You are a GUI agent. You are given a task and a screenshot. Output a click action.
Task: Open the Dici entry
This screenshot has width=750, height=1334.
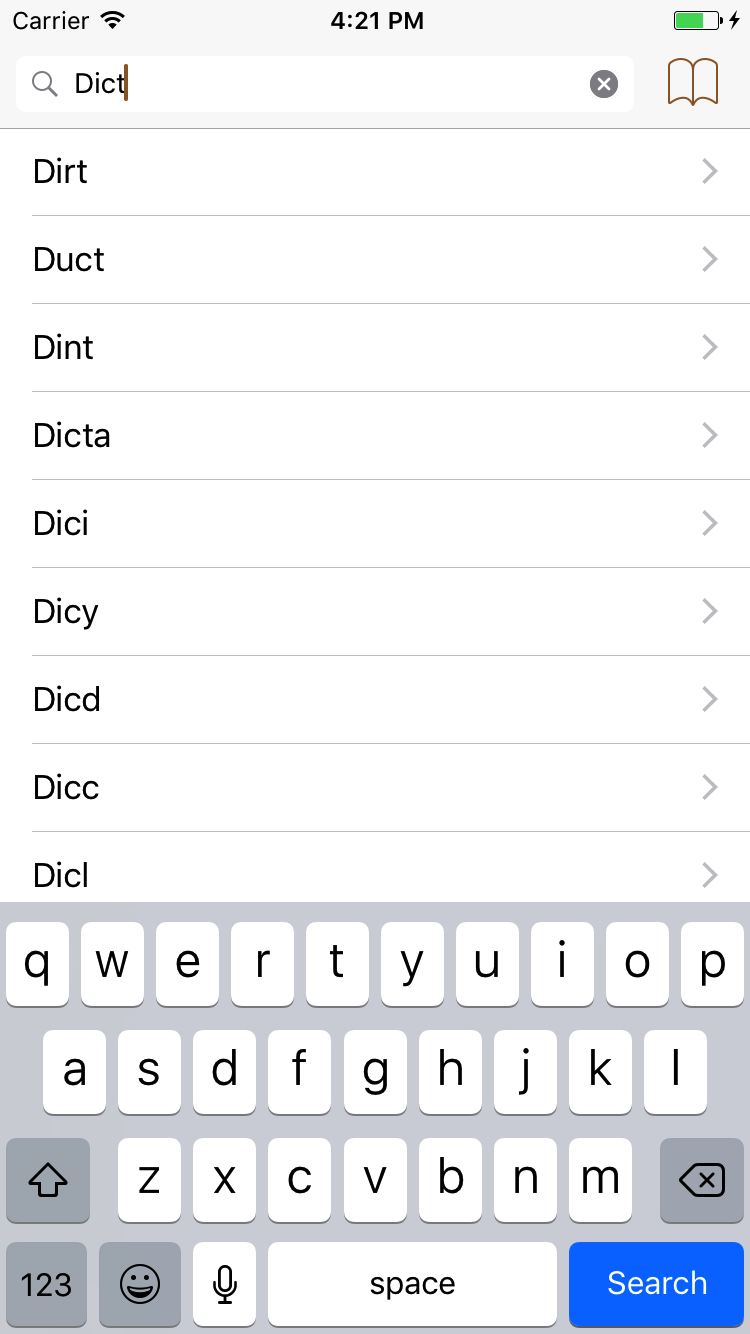[x=375, y=524]
